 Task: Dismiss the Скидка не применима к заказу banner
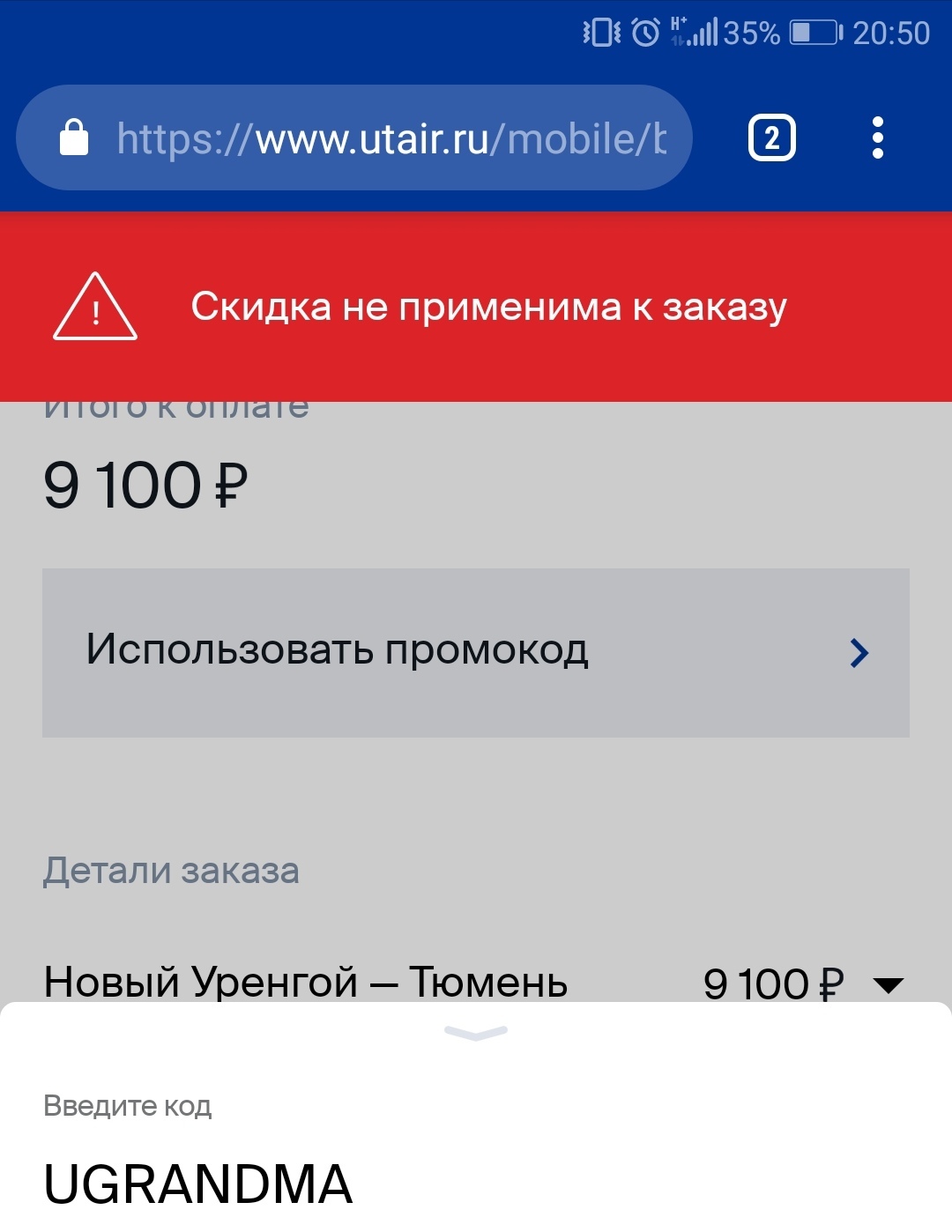pyautogui.click(x=489, y=308)
